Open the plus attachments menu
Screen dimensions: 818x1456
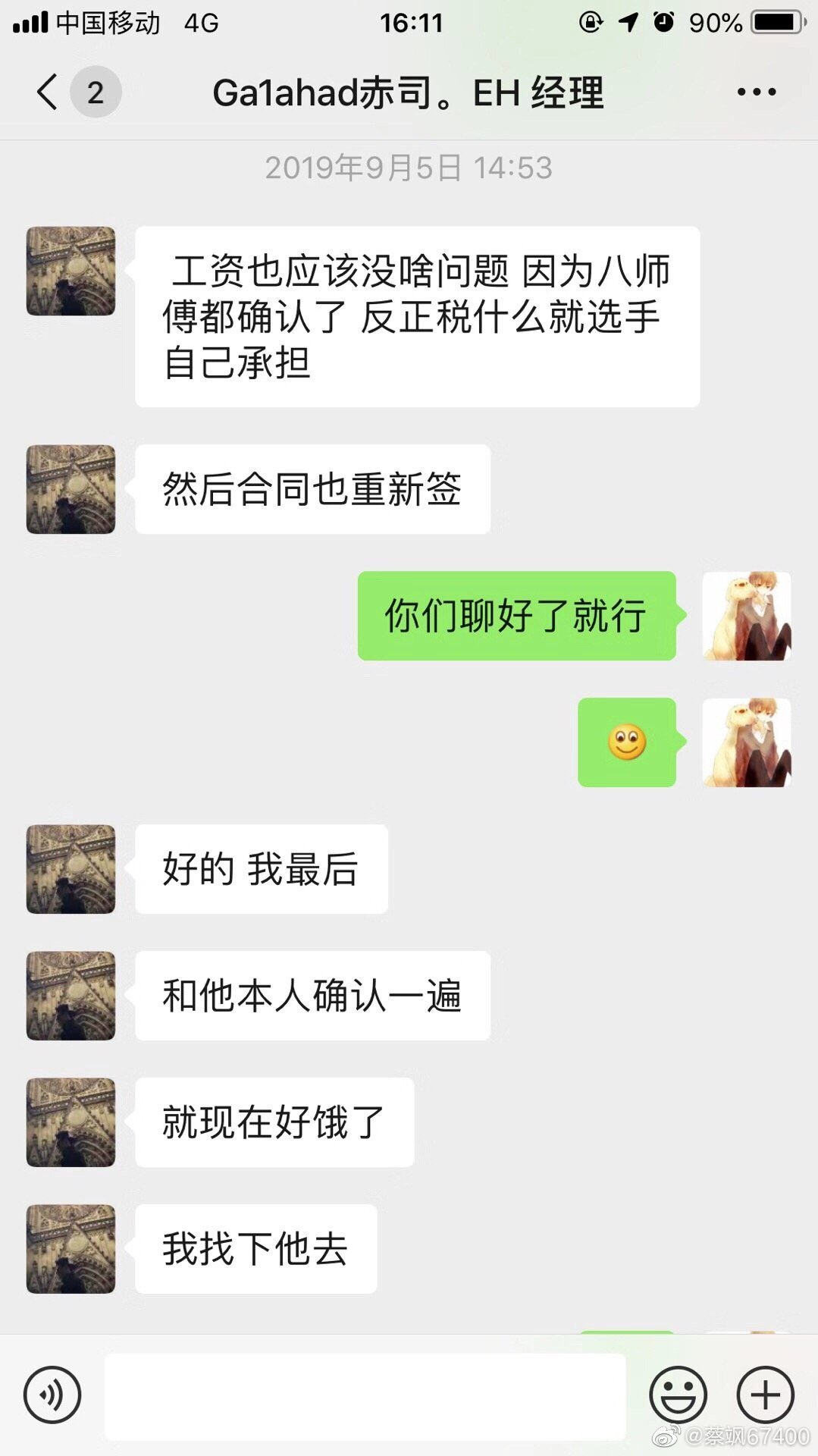[766, 1395]
